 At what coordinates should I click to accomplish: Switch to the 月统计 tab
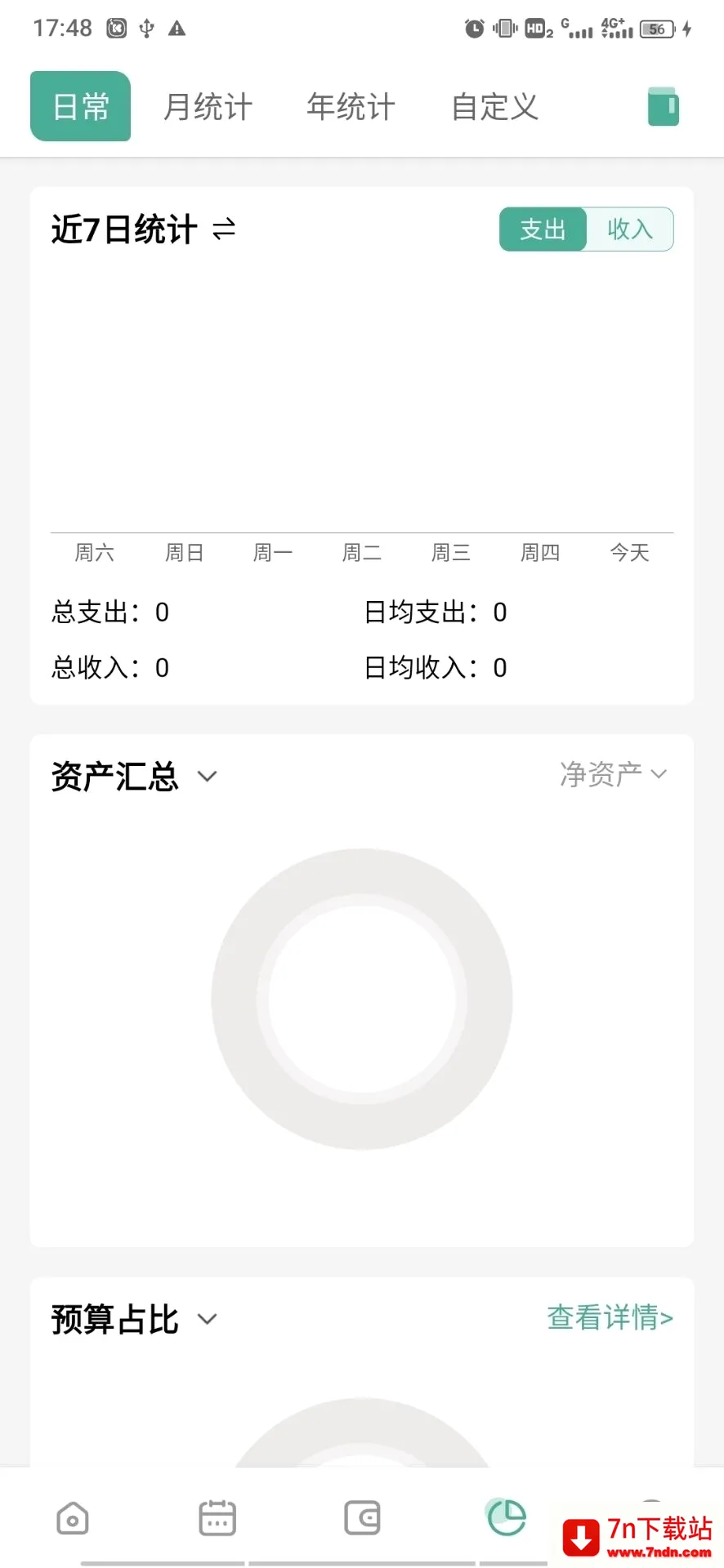click(208, 107)
